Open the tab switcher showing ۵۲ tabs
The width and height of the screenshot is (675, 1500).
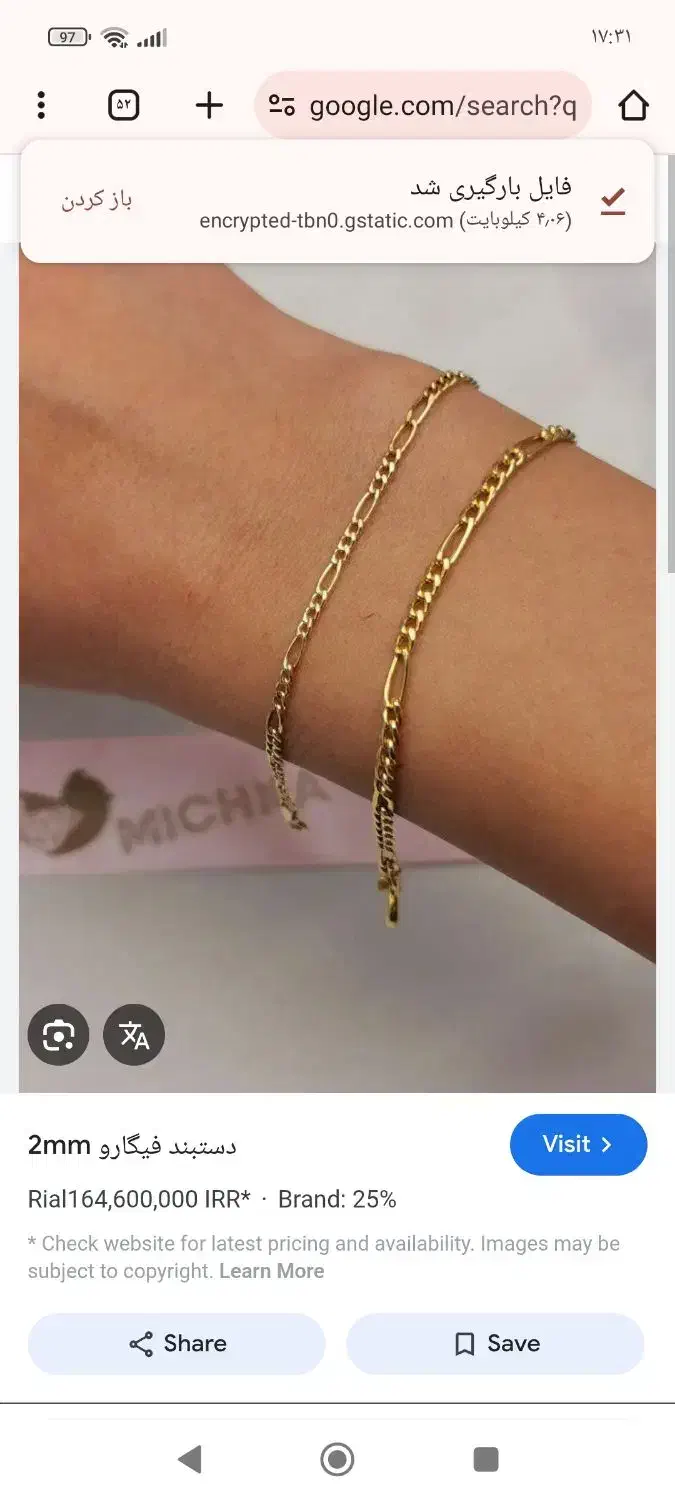pos(123,105)
